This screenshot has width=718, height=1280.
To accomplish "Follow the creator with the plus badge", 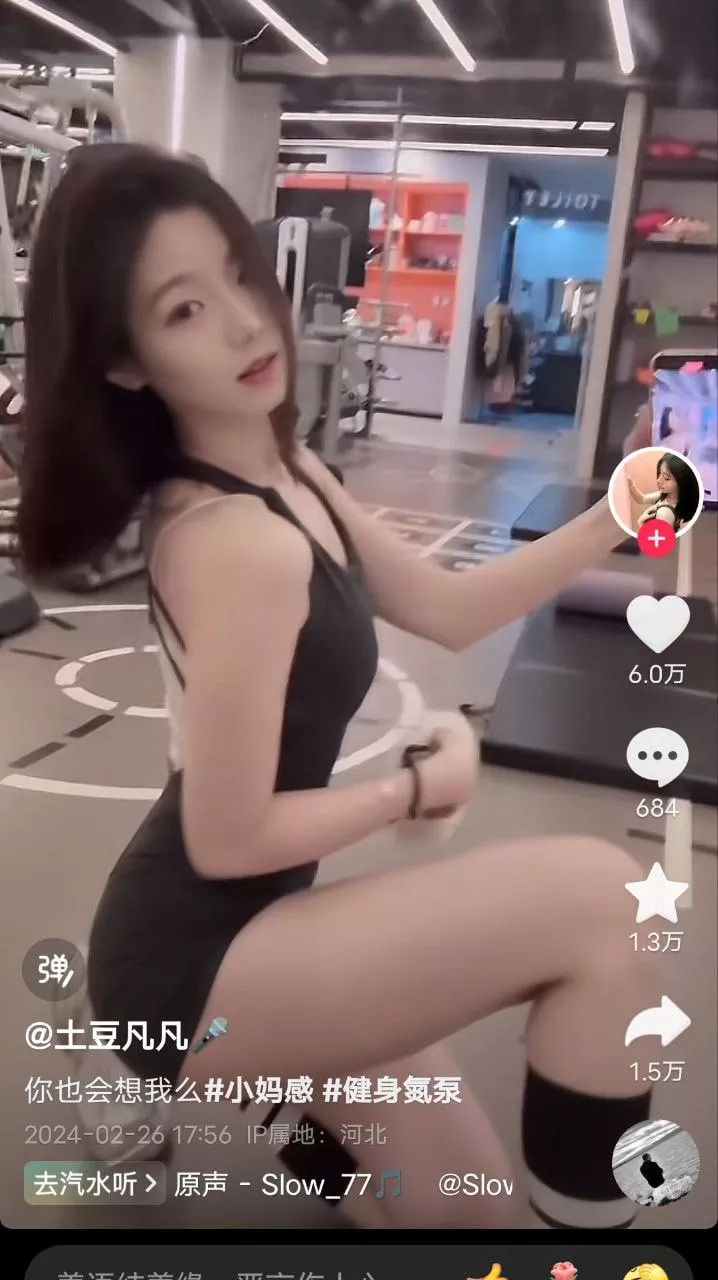I will click(656, 539).
